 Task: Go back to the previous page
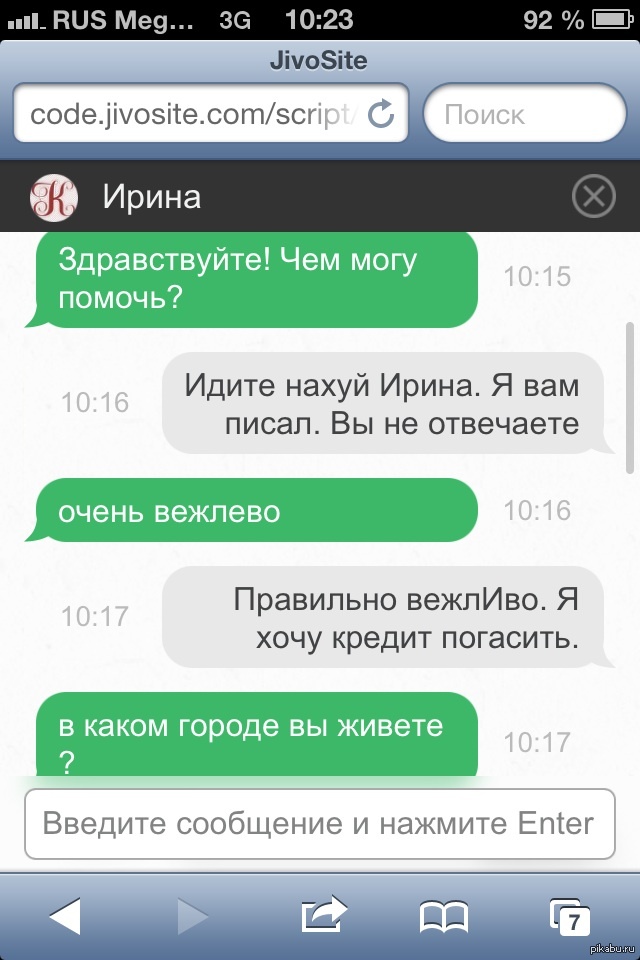65,916
